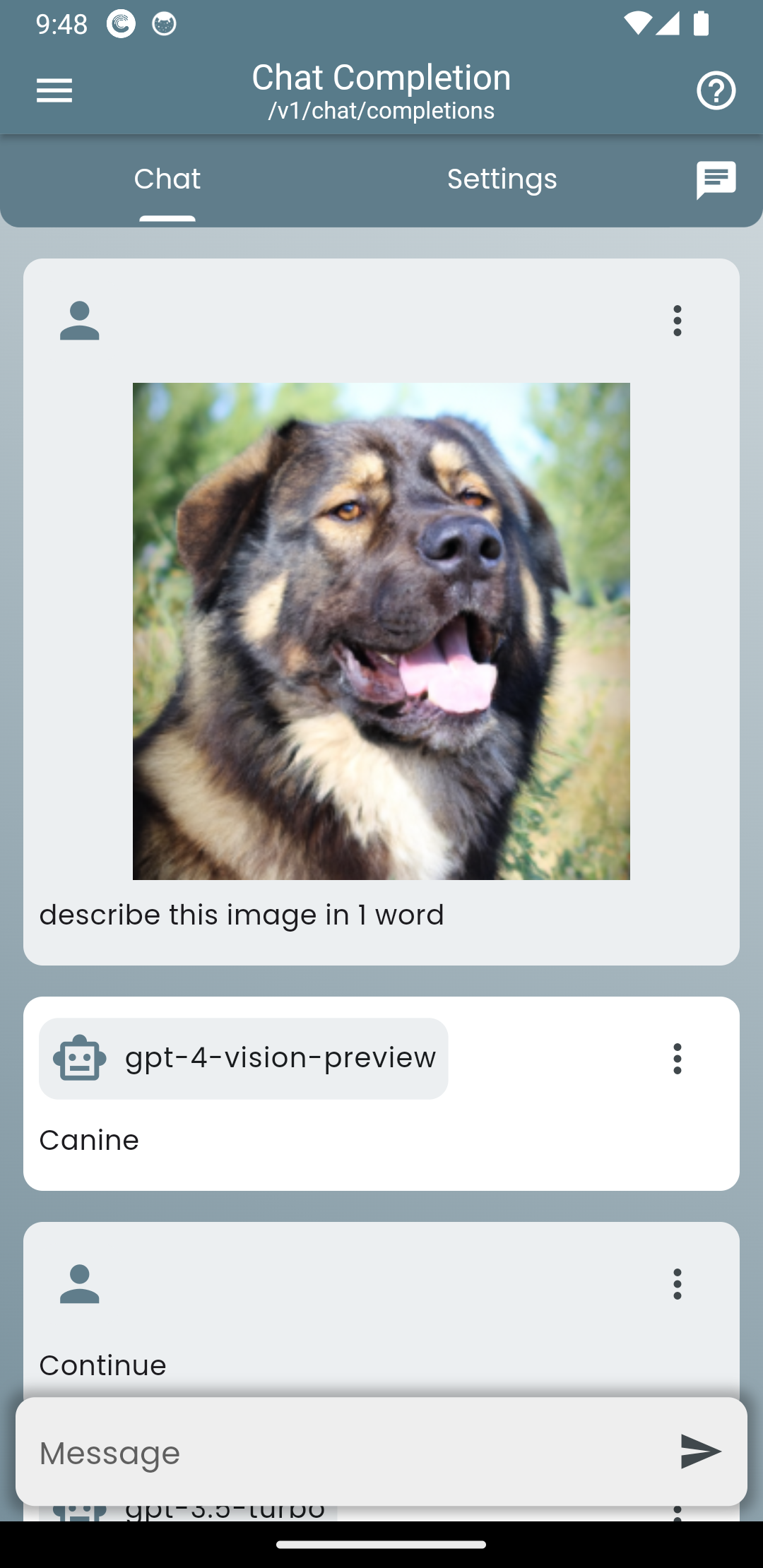This screenshot has width=763, height=1568.
Task: Open the conversations chat bubble icon
Action: (716, 180)
